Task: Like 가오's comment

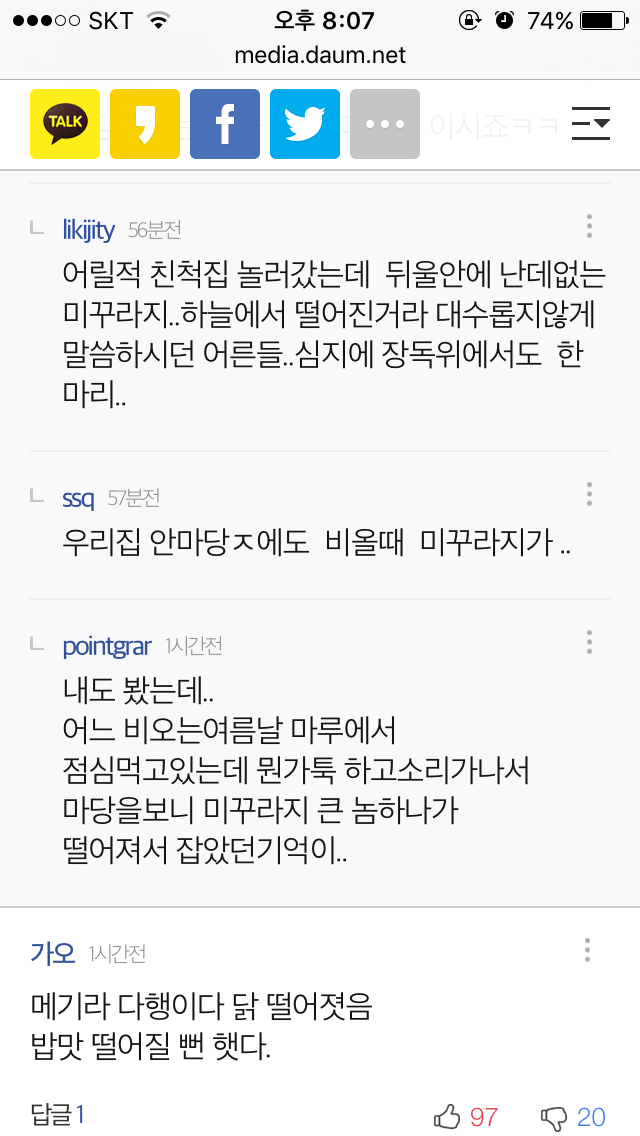Action: pyautogui.click(x=465, y=1116)
